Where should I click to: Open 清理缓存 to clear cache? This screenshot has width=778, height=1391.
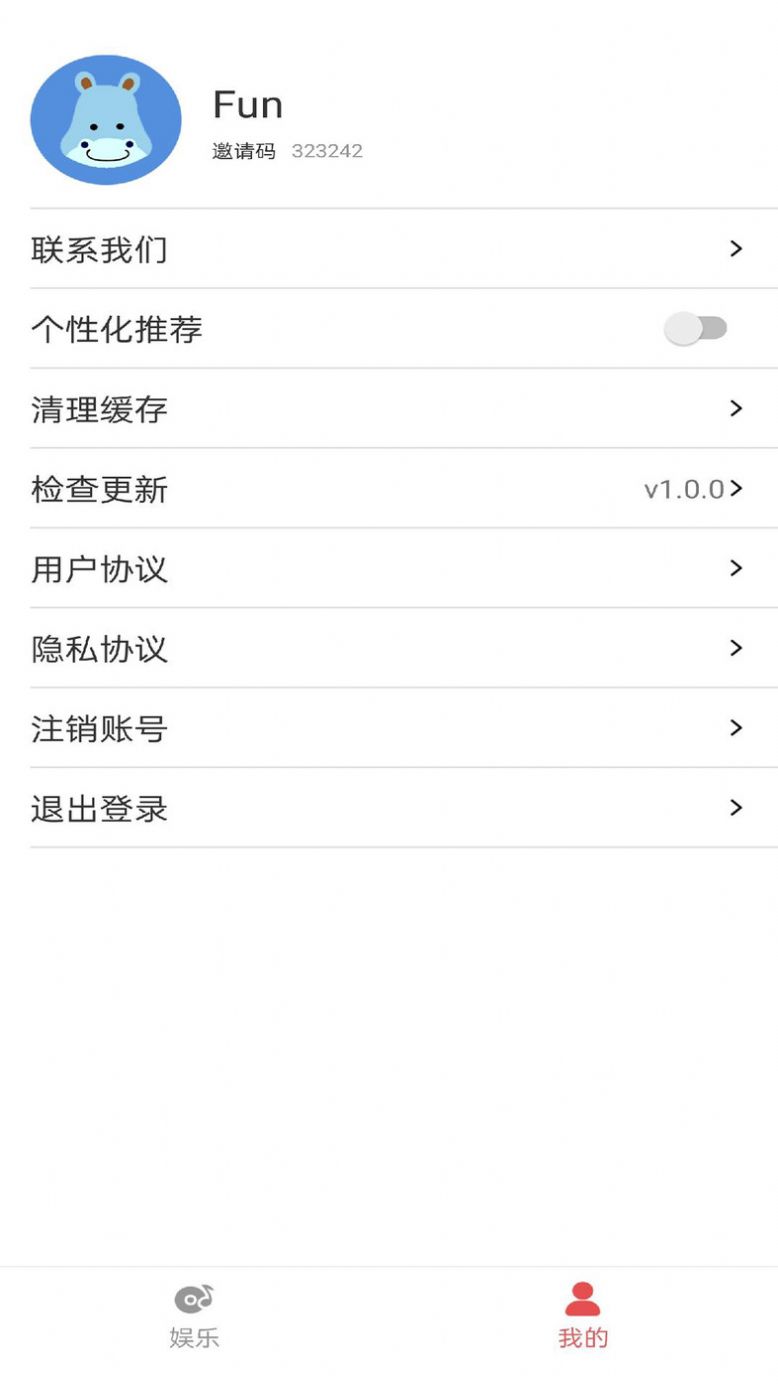[x=389, y=409]
